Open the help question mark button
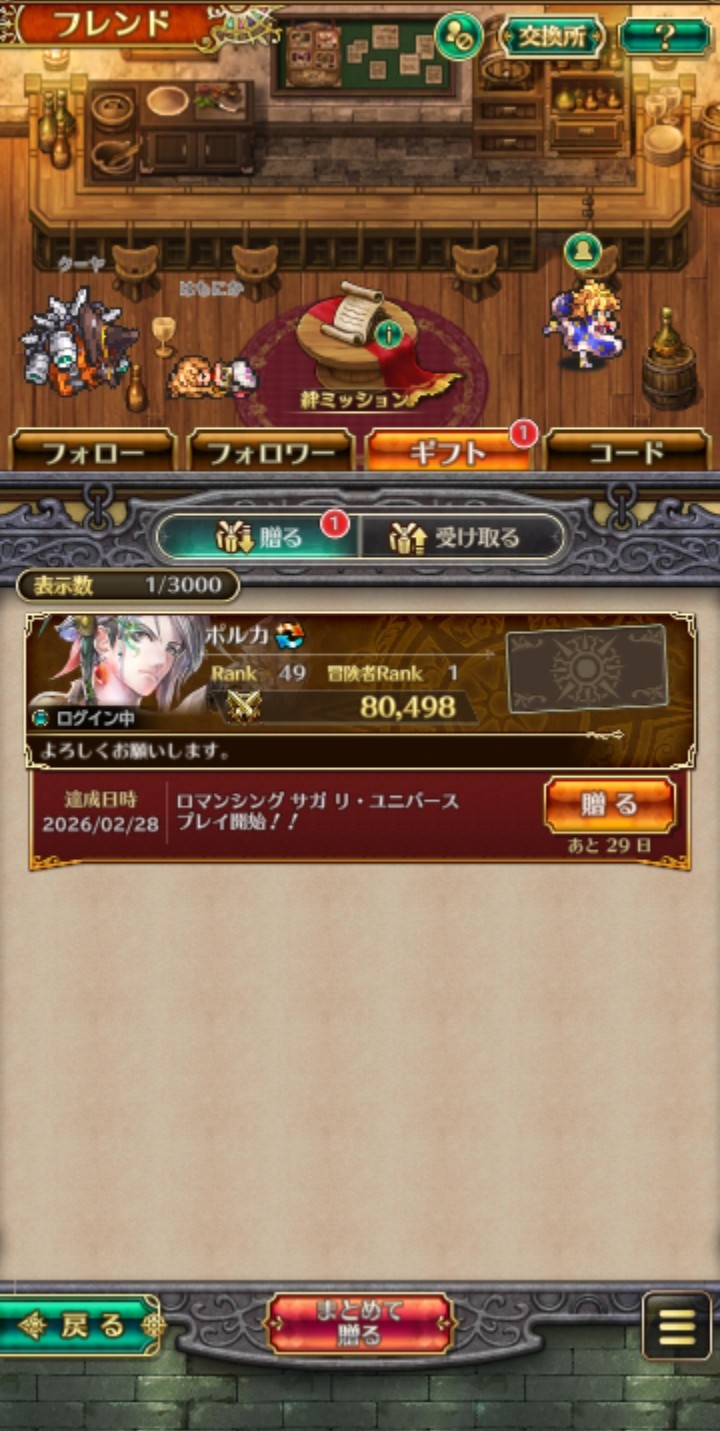This screenshot has width=720, height=1431. [x=664, y=37]
